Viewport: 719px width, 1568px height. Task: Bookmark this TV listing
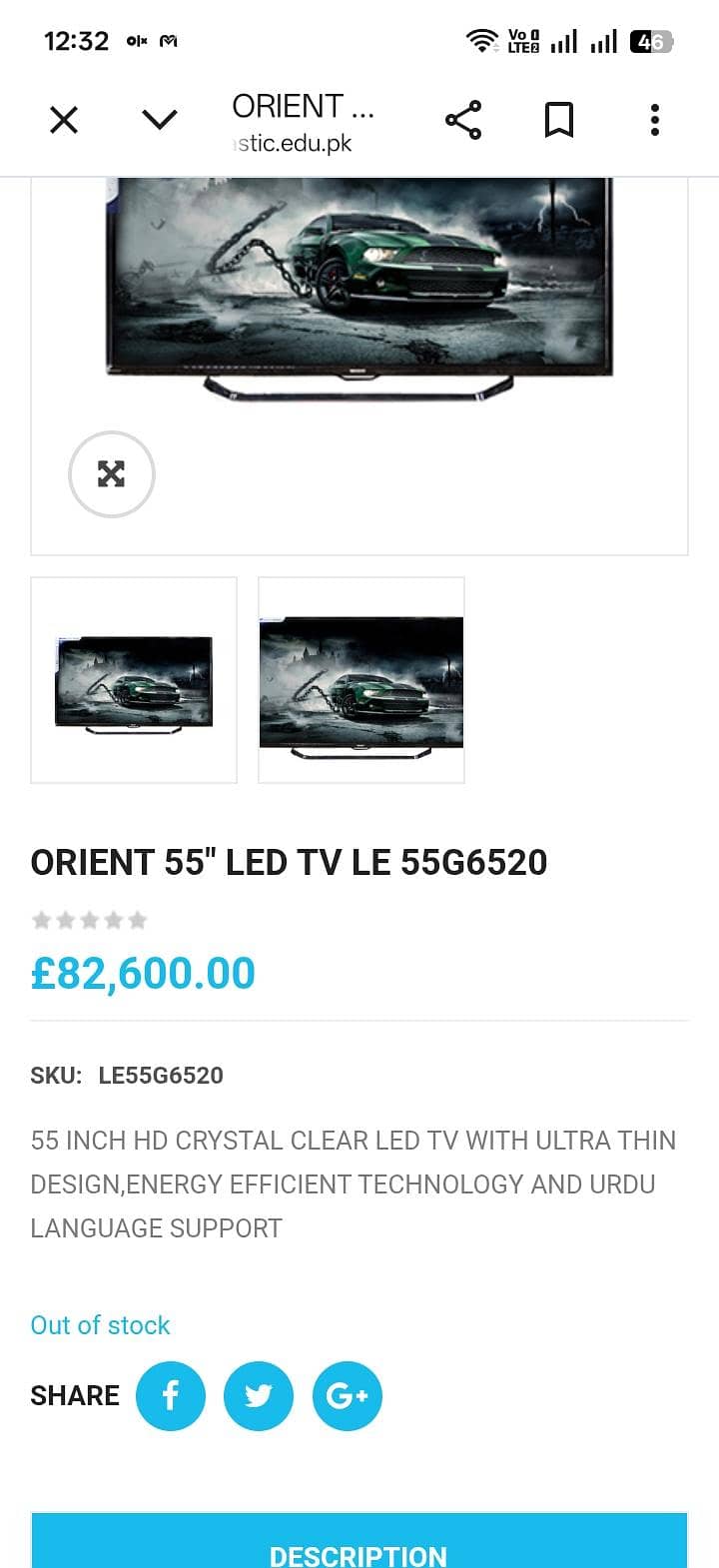point(558,120)
